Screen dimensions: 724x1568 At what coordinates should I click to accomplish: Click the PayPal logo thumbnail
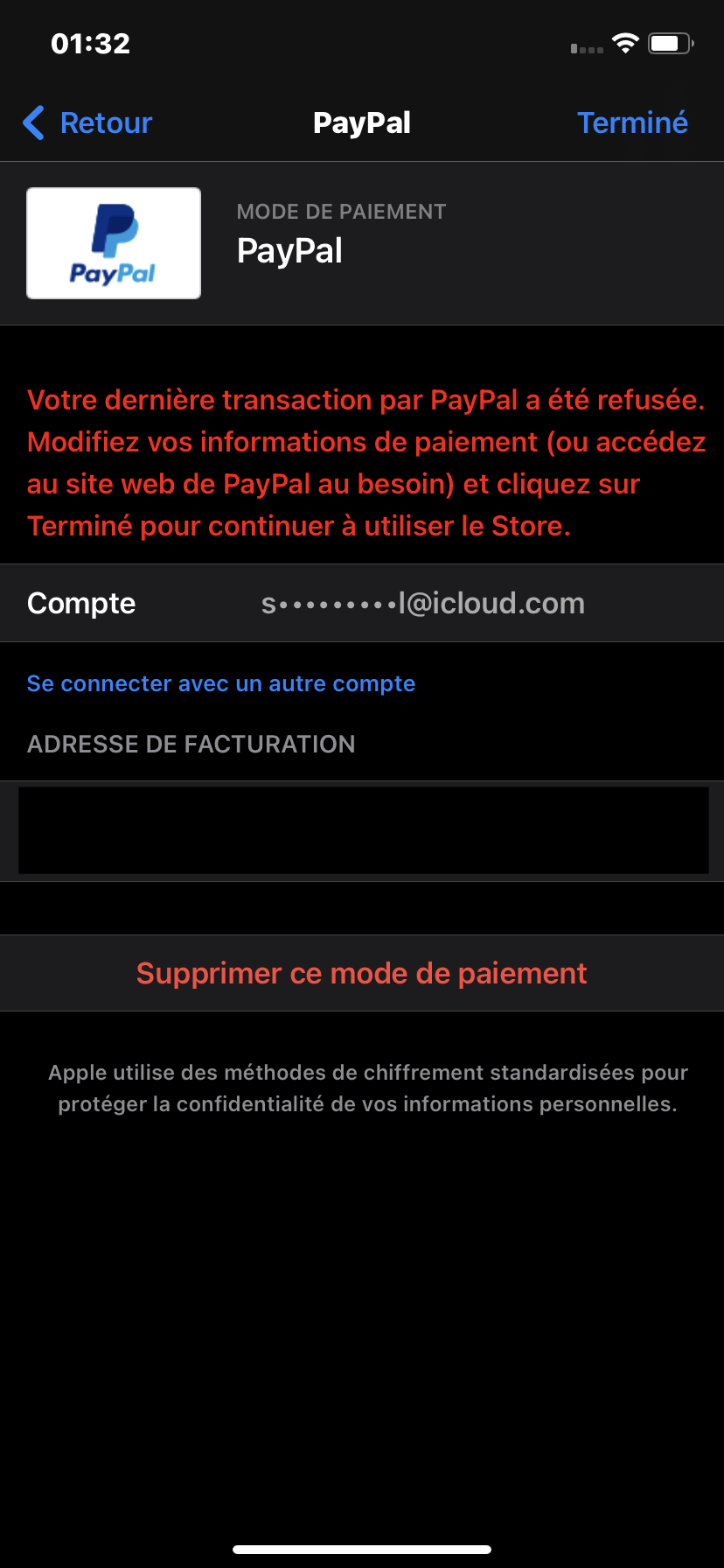pos(113,242)
